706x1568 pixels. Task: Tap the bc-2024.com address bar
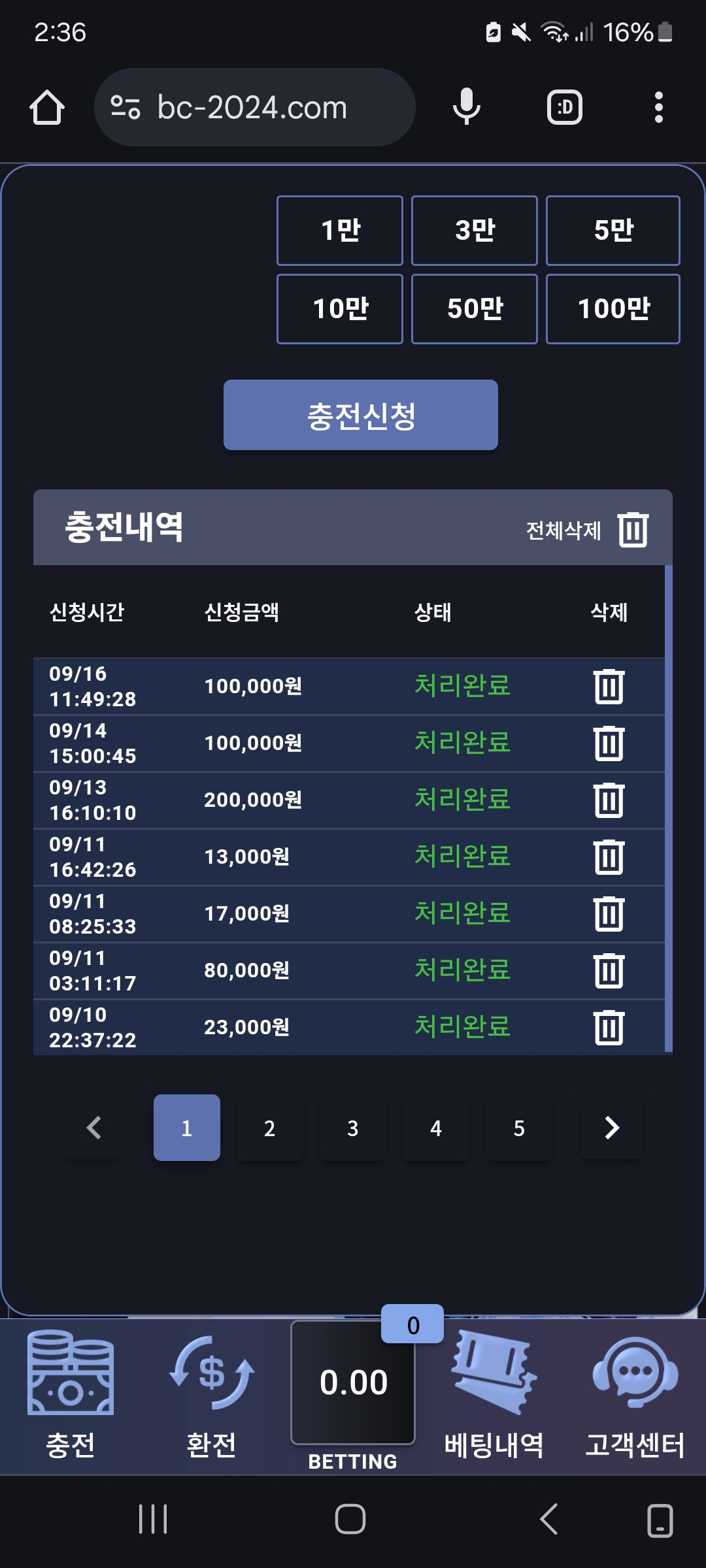pos(255,107)
